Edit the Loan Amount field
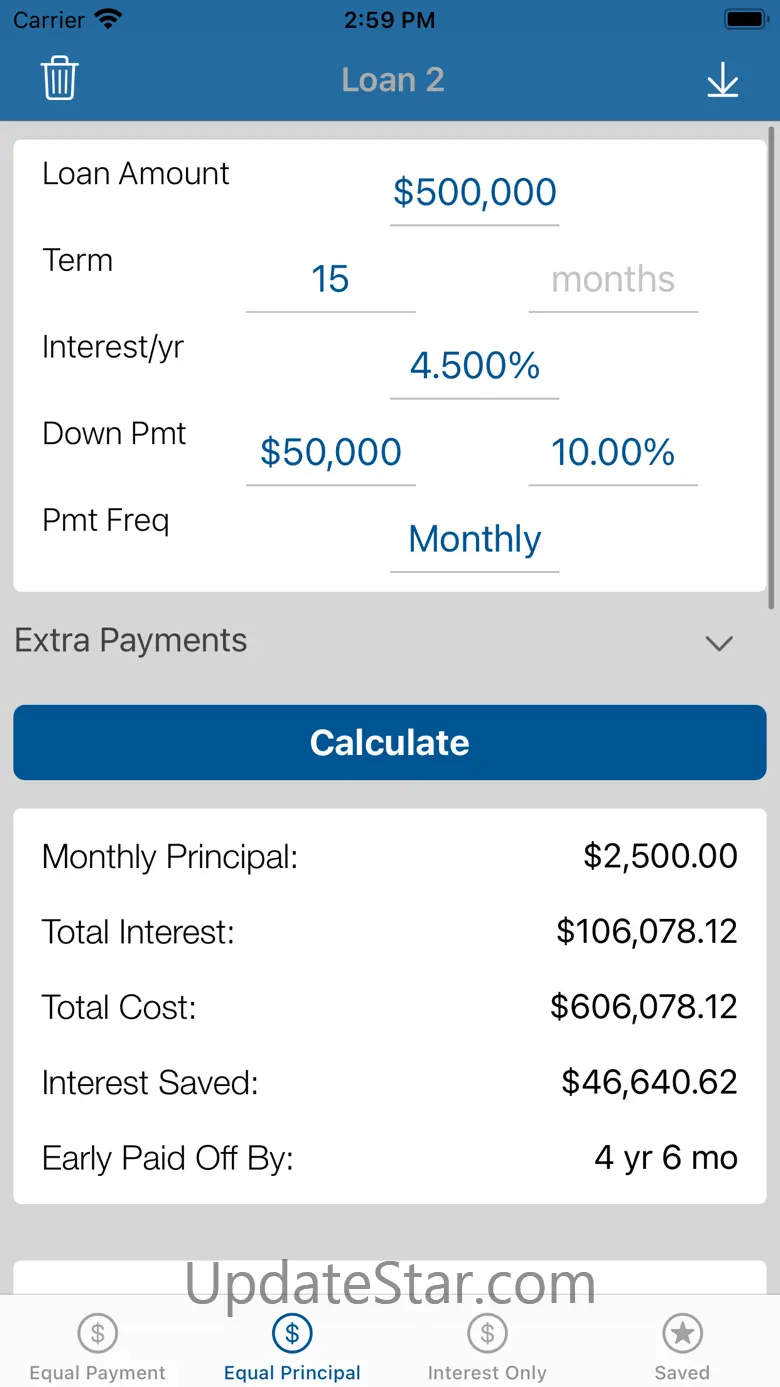The height and width of the screenshot is (1387, 780). (x=474, y=193)
